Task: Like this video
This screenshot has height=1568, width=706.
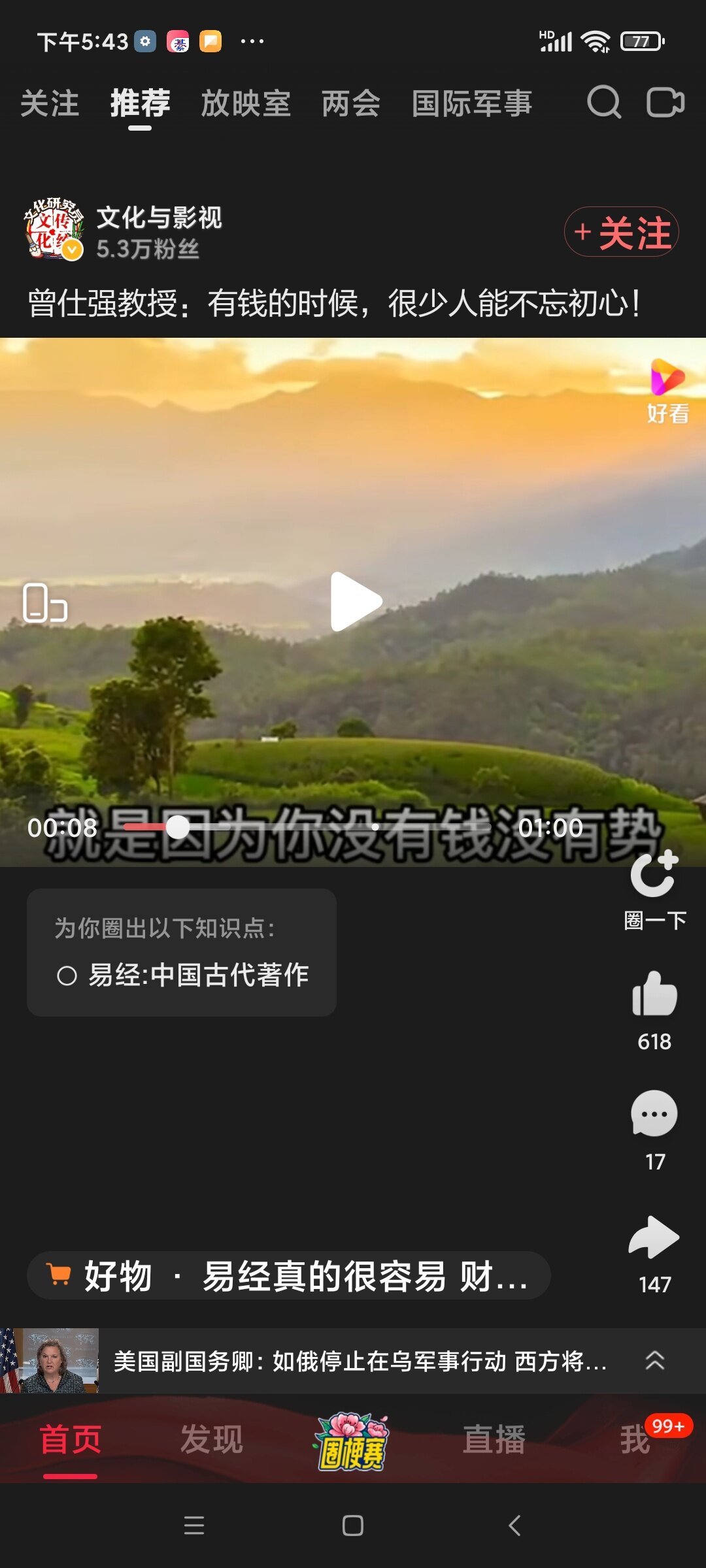Action: (x=654, y=994)
